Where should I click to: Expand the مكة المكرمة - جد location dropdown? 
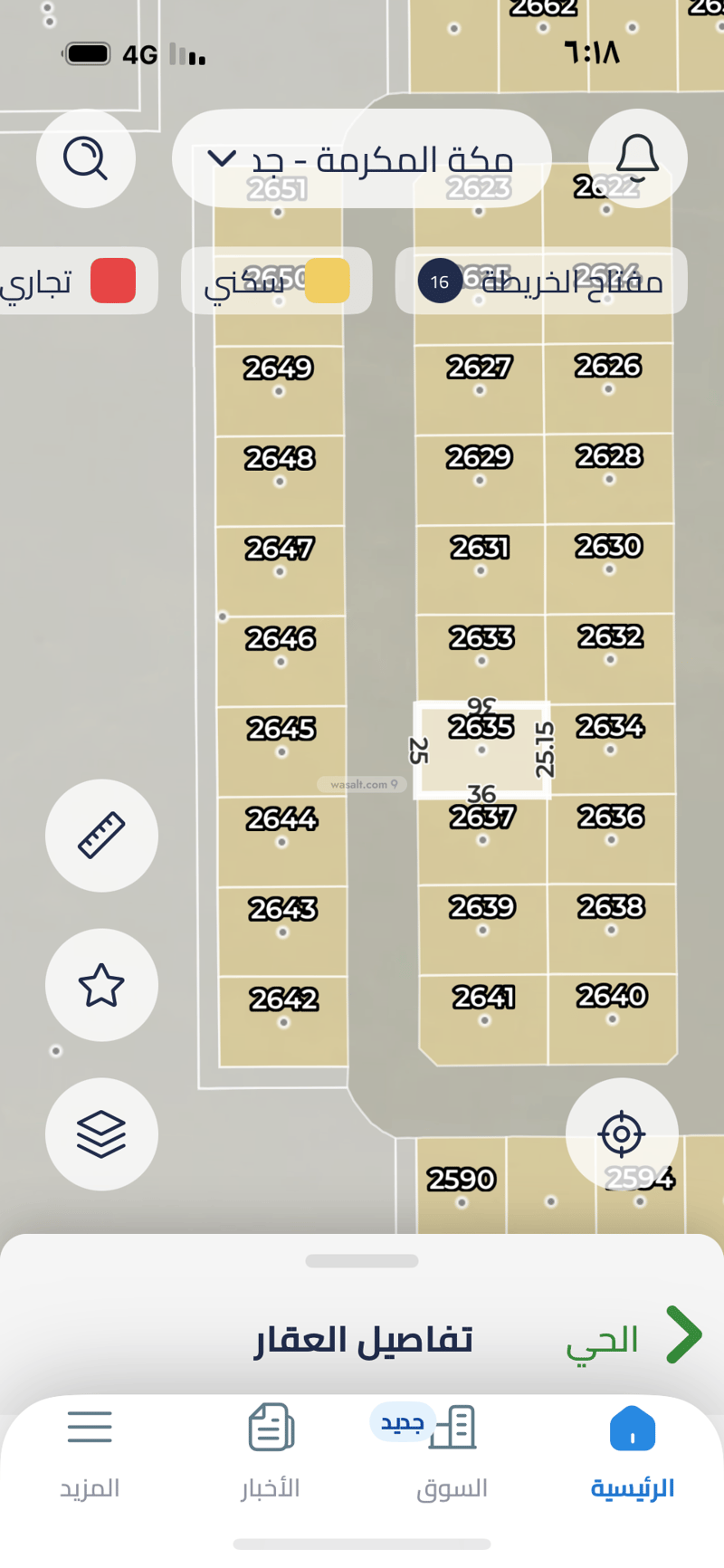click(x=362, y=158)
